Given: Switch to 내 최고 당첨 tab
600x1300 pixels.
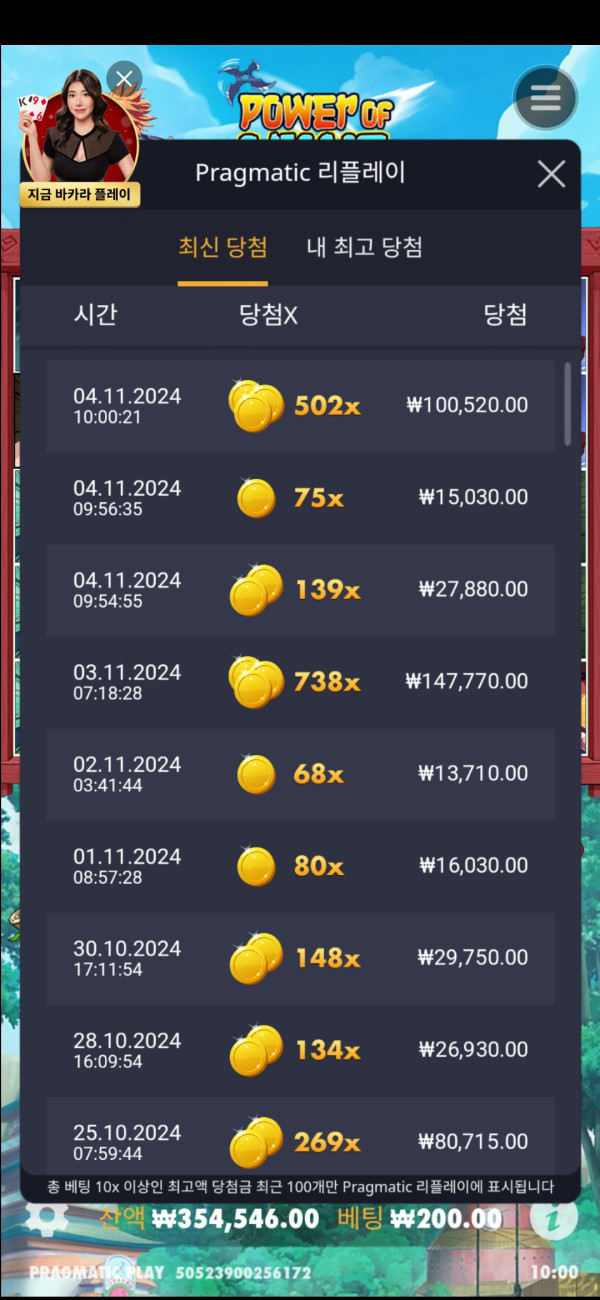Looking at the screenshot, I should (364, 247).
